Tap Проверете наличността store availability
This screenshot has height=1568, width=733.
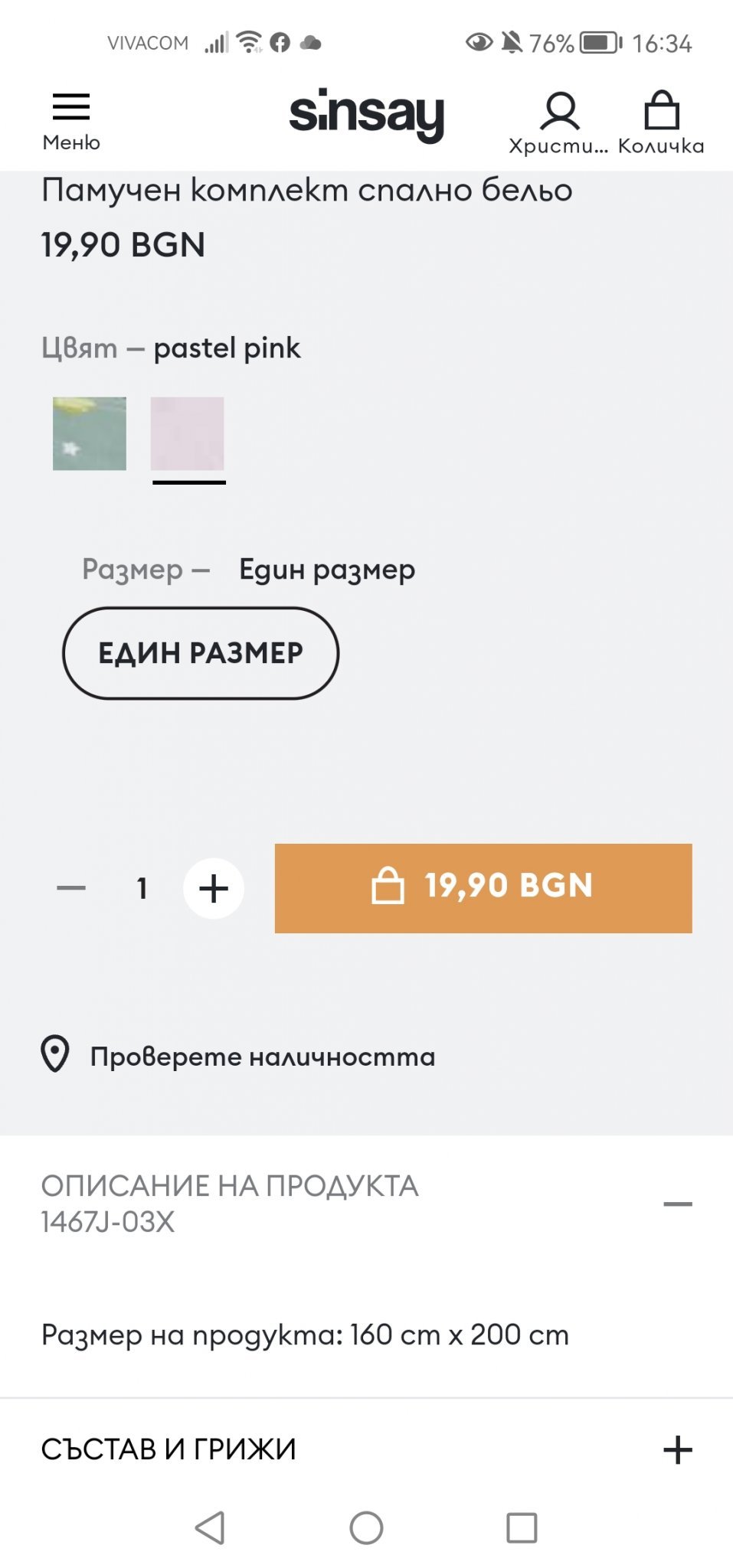point(261,1057)
